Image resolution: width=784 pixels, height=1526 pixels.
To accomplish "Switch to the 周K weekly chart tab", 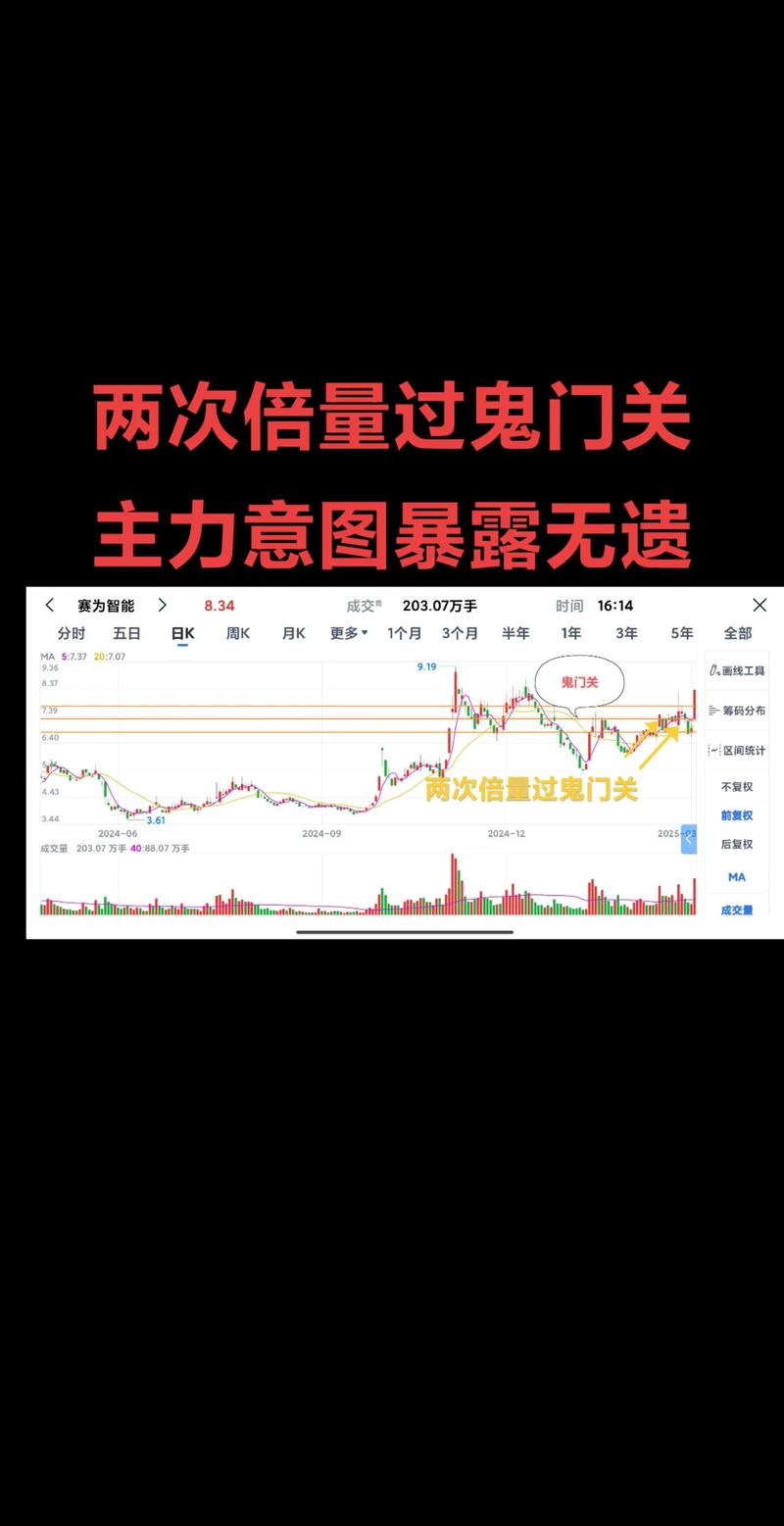I will pos(238,633).
